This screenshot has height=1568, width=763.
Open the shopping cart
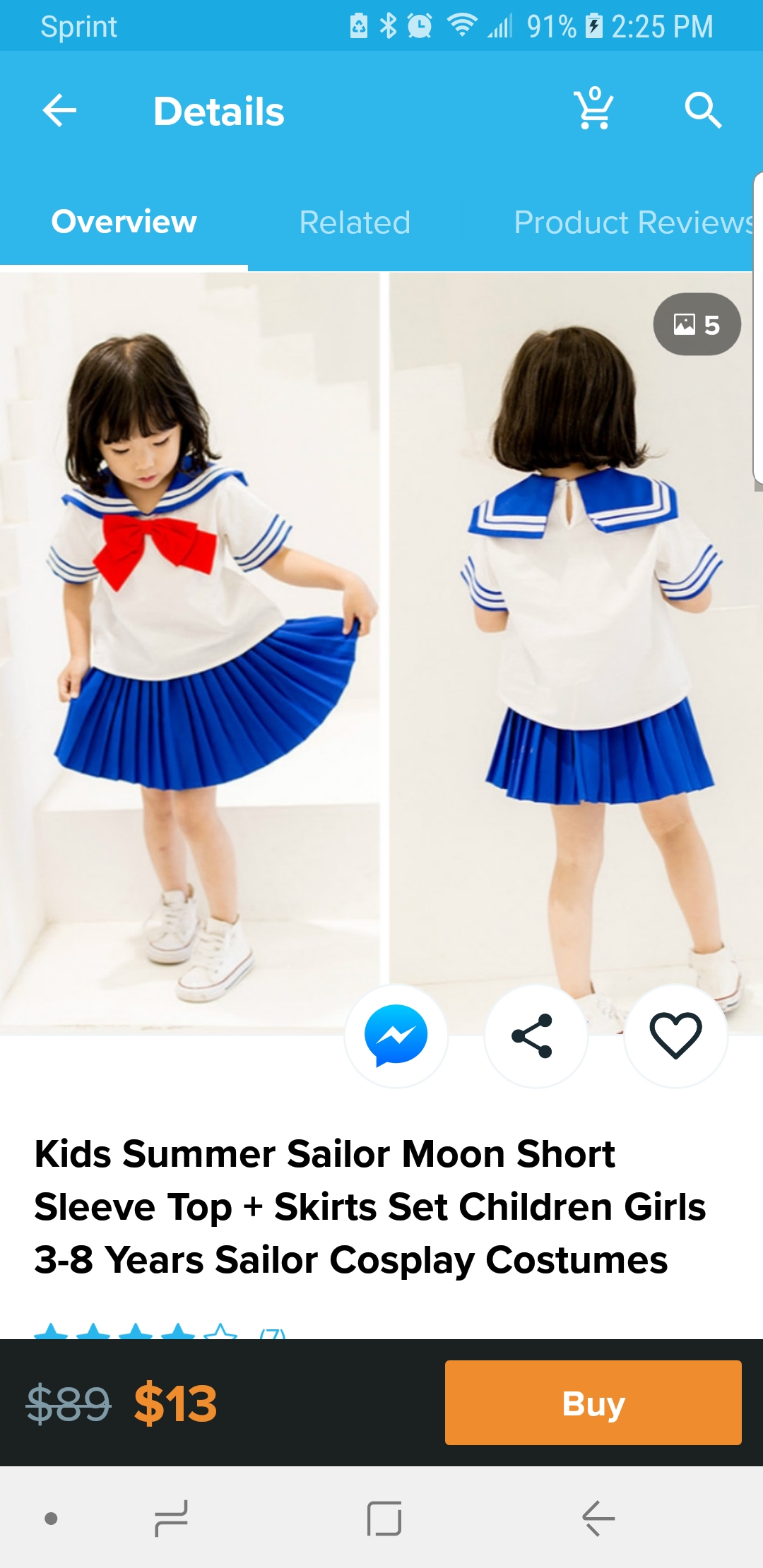coord(594,108)
